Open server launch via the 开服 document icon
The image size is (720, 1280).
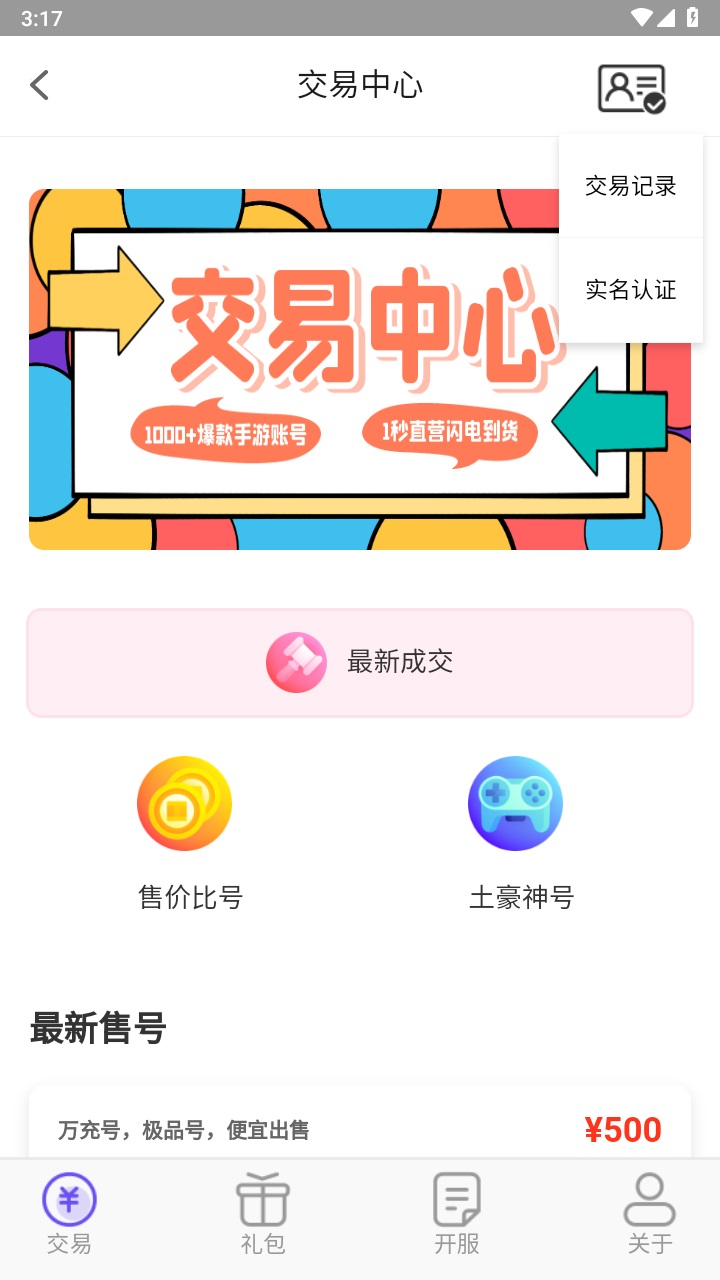coord(457,1197)
